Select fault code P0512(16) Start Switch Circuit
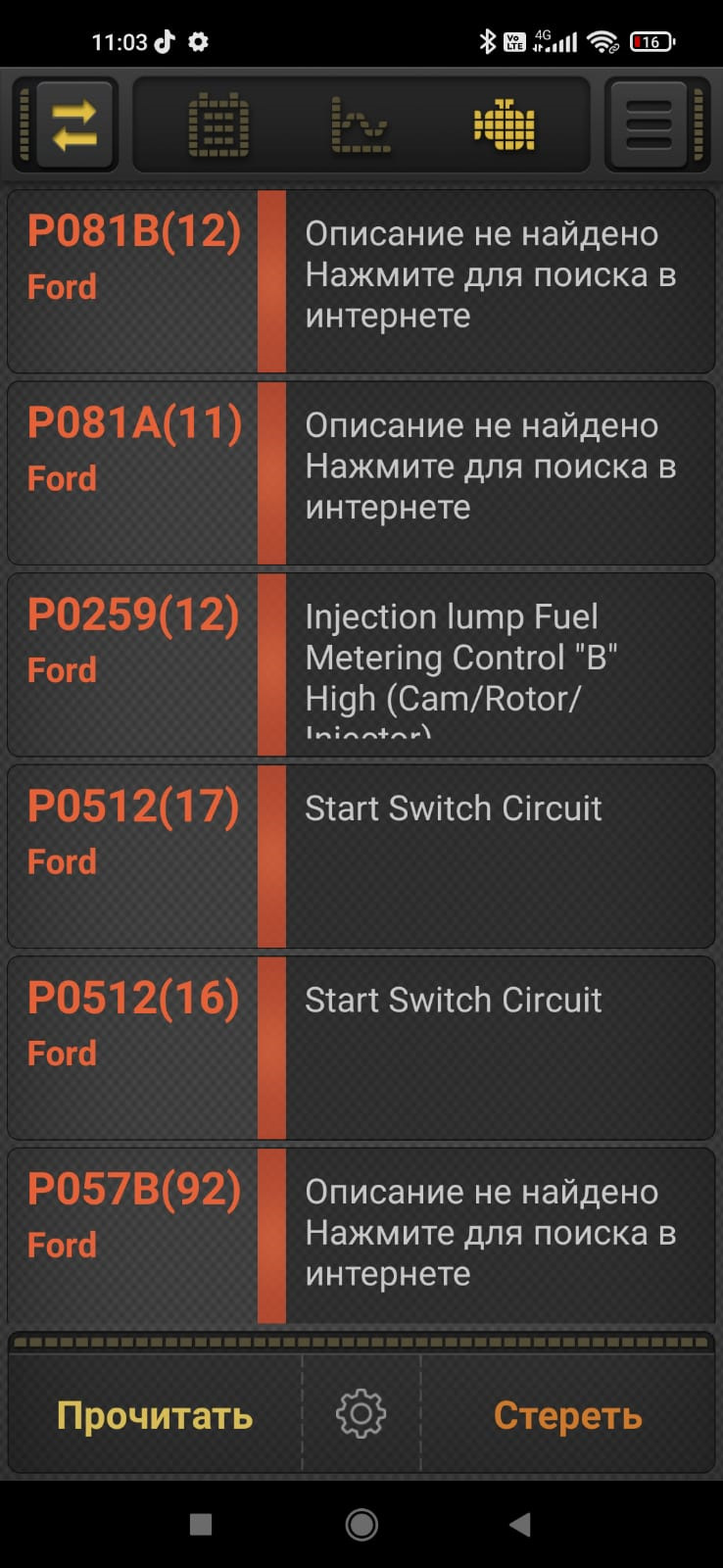This screenshot has width=723, height=1568. (361, 1047)
